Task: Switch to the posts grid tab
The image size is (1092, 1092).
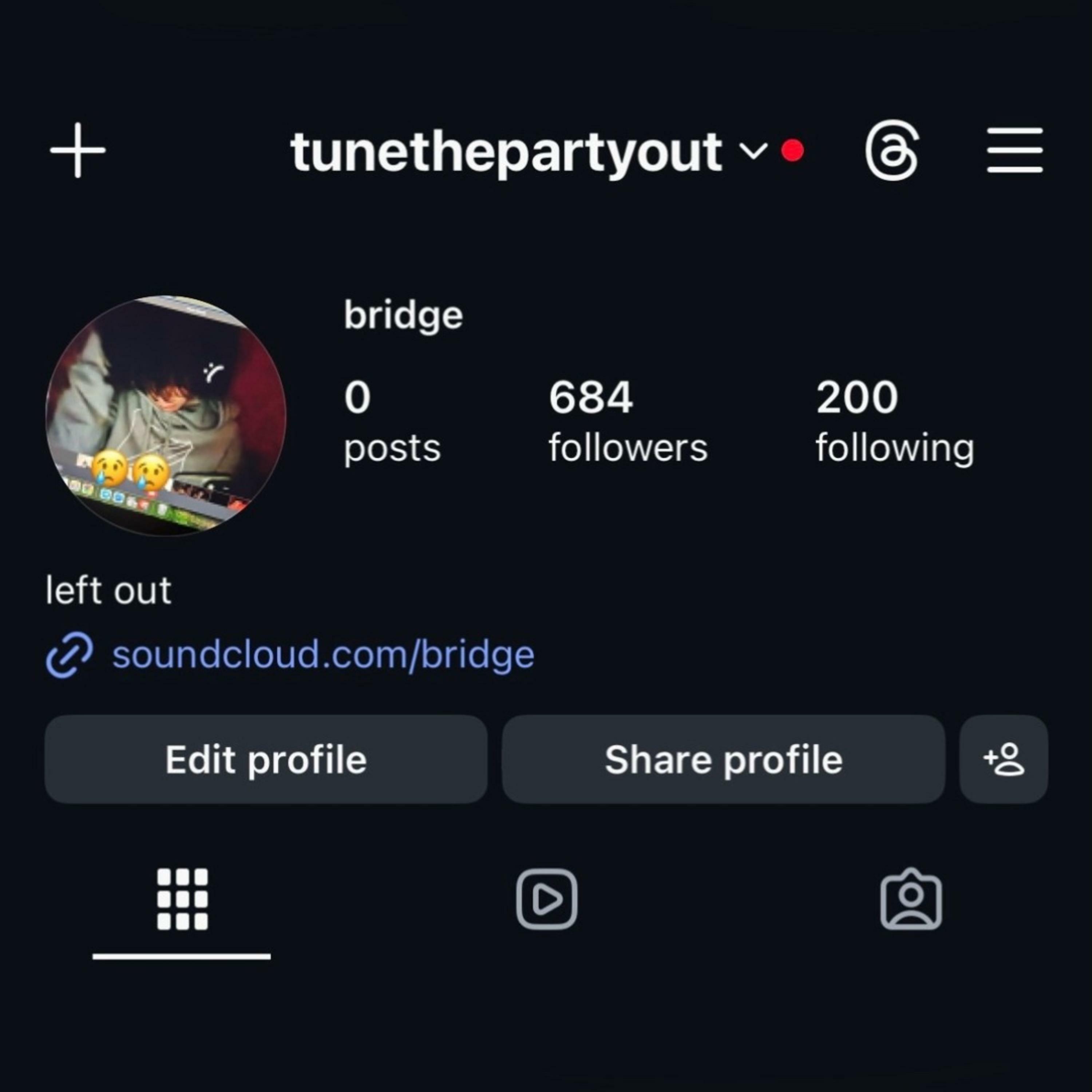Action: (x=182, y=899)
